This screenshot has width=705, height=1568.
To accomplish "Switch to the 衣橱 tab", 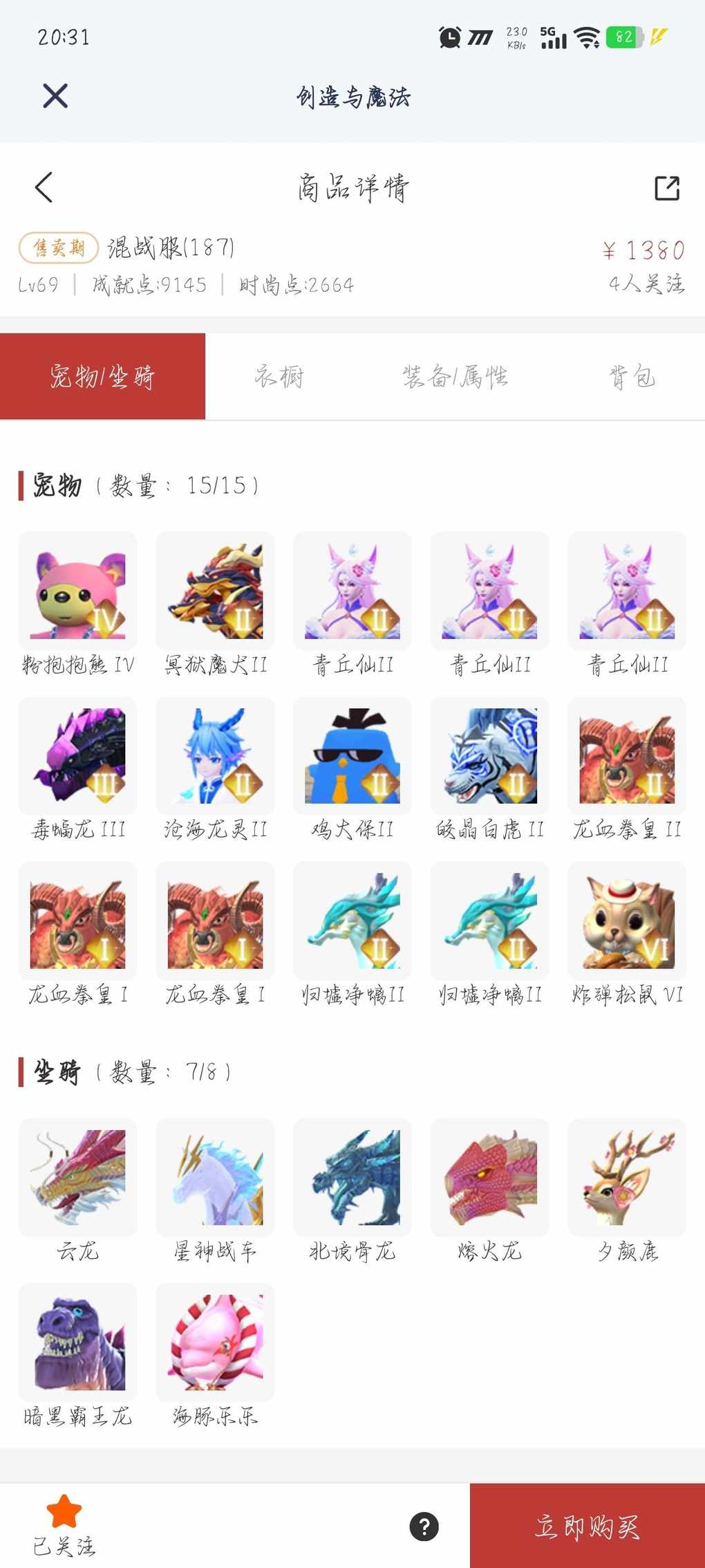I will point(279,377).
